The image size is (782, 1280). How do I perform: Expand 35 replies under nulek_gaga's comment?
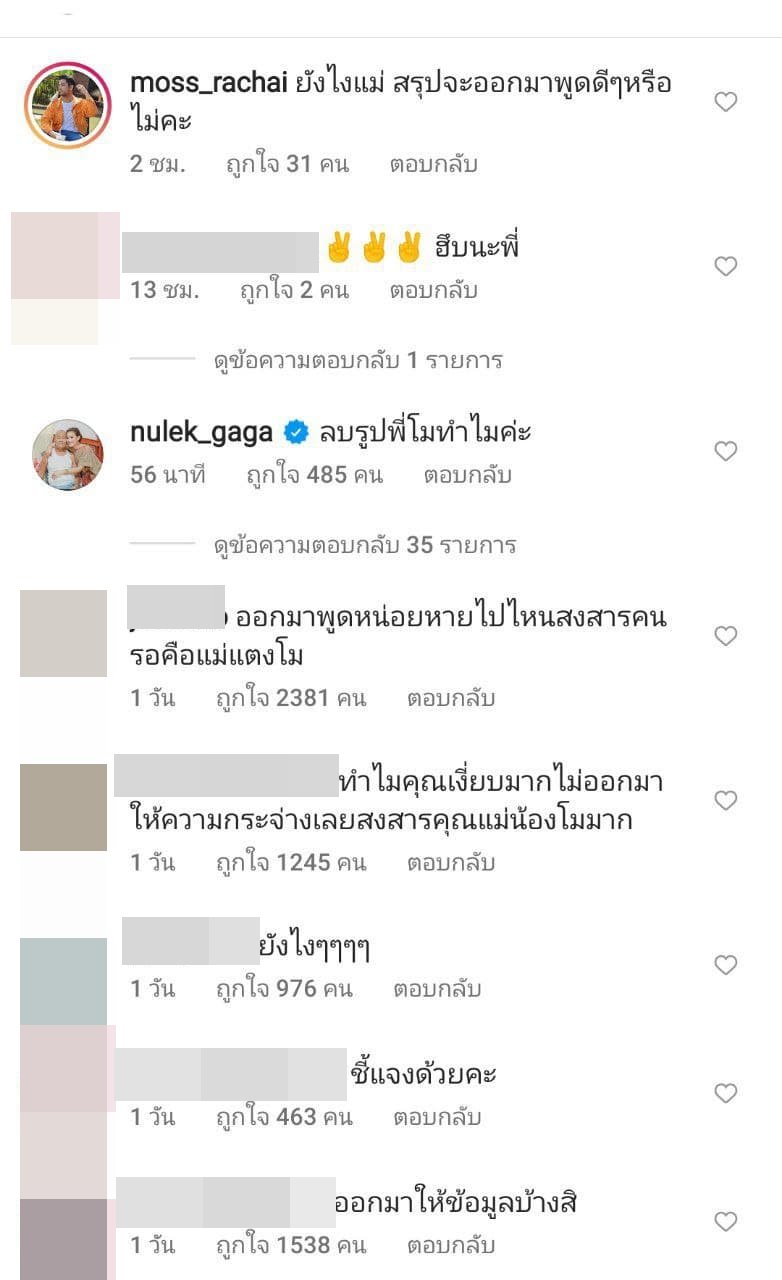tap(365, 545)
